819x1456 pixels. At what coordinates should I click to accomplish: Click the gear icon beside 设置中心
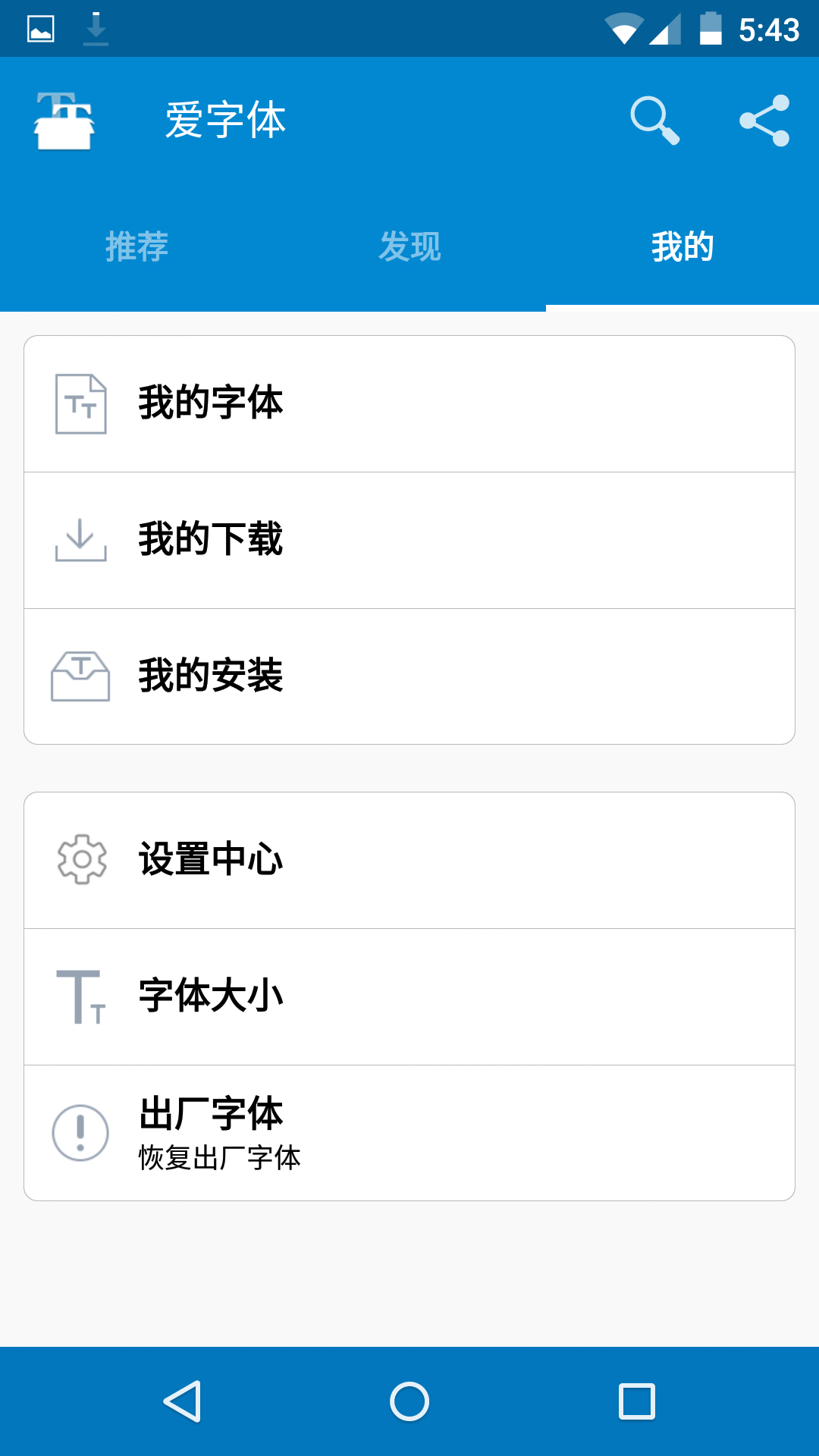click(x=81, y=860)
